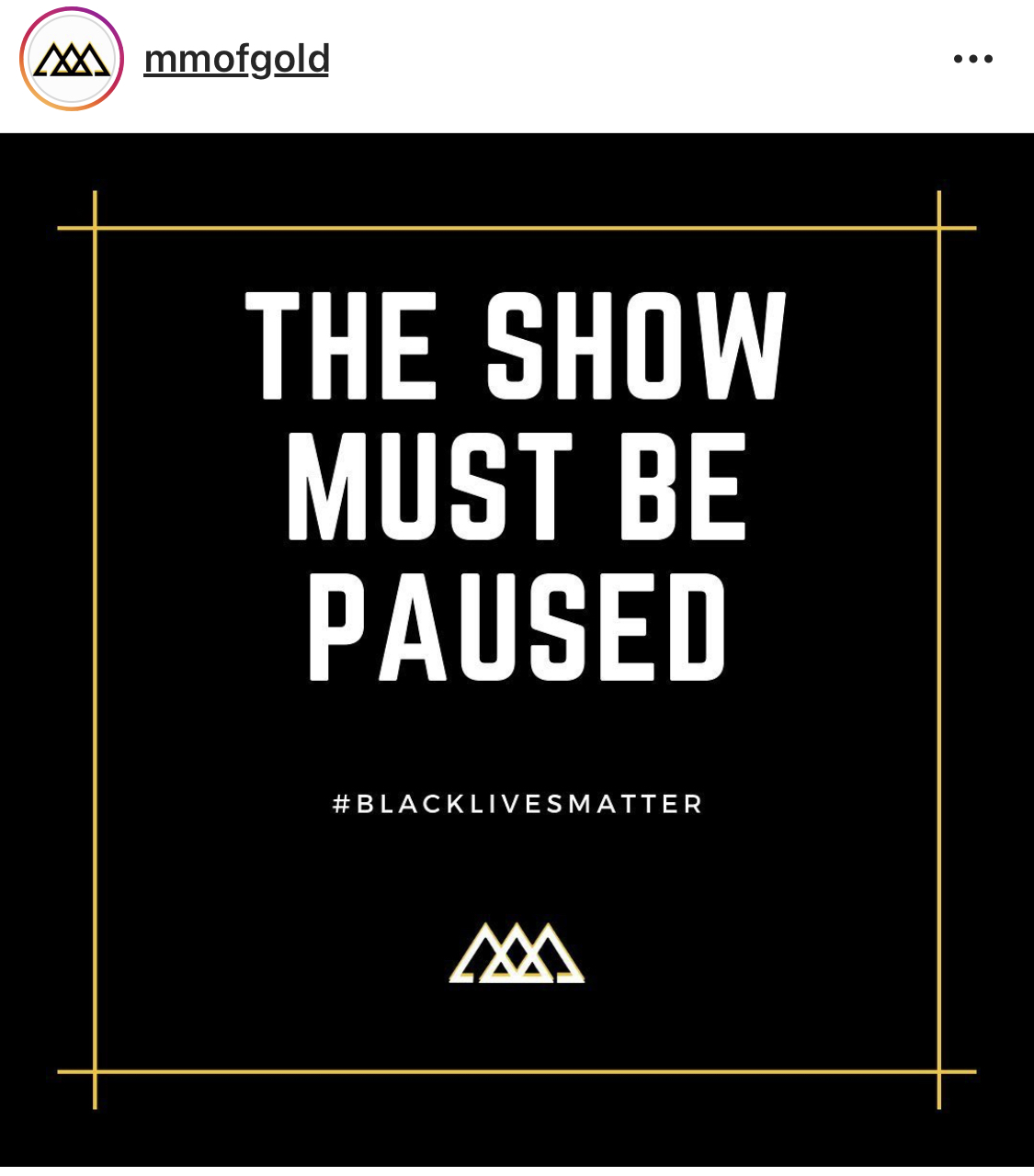
Task: Open the mmofgold username link
Action: (236, 60)
